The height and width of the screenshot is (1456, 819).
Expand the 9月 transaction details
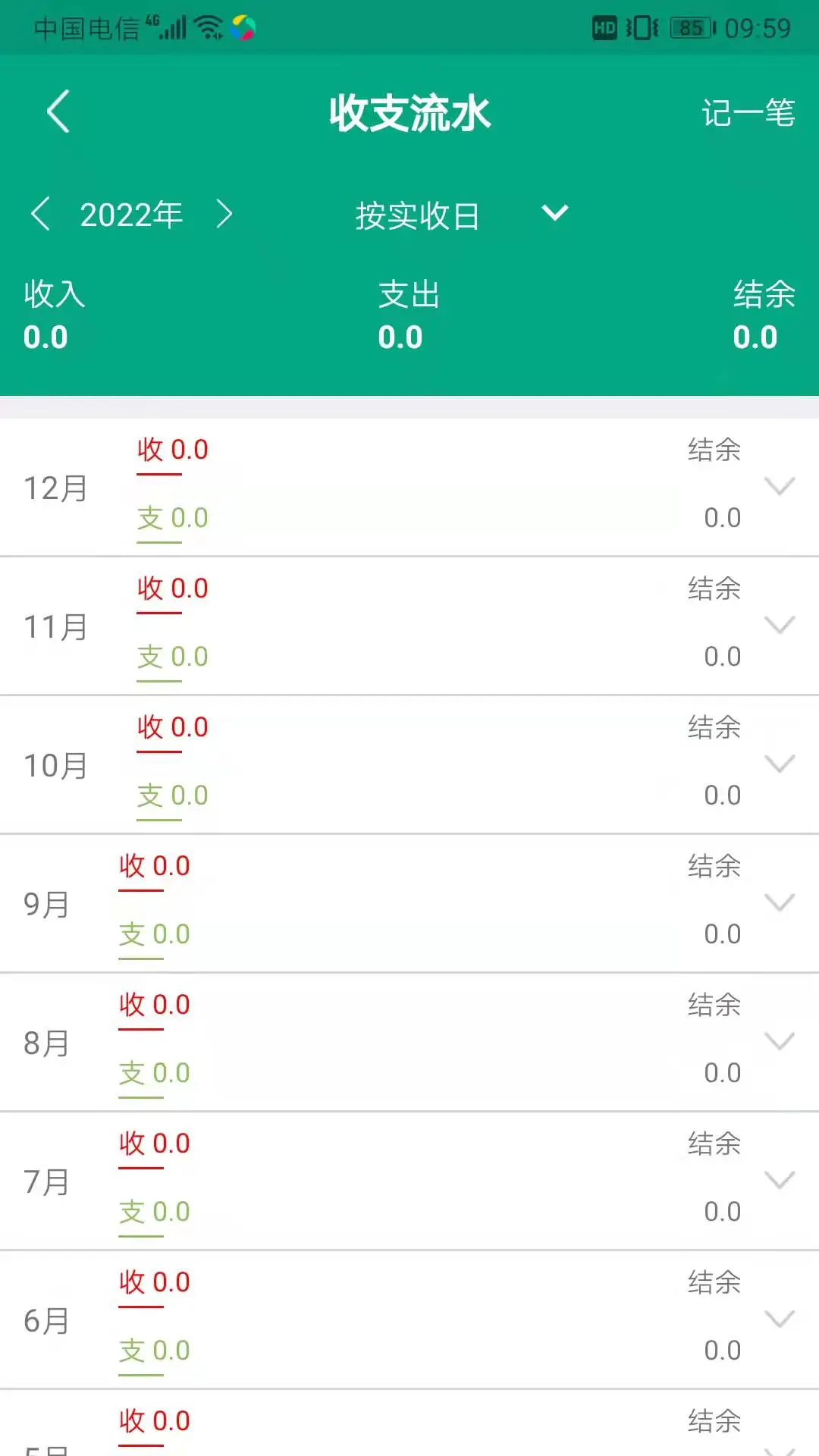(780, 902)
